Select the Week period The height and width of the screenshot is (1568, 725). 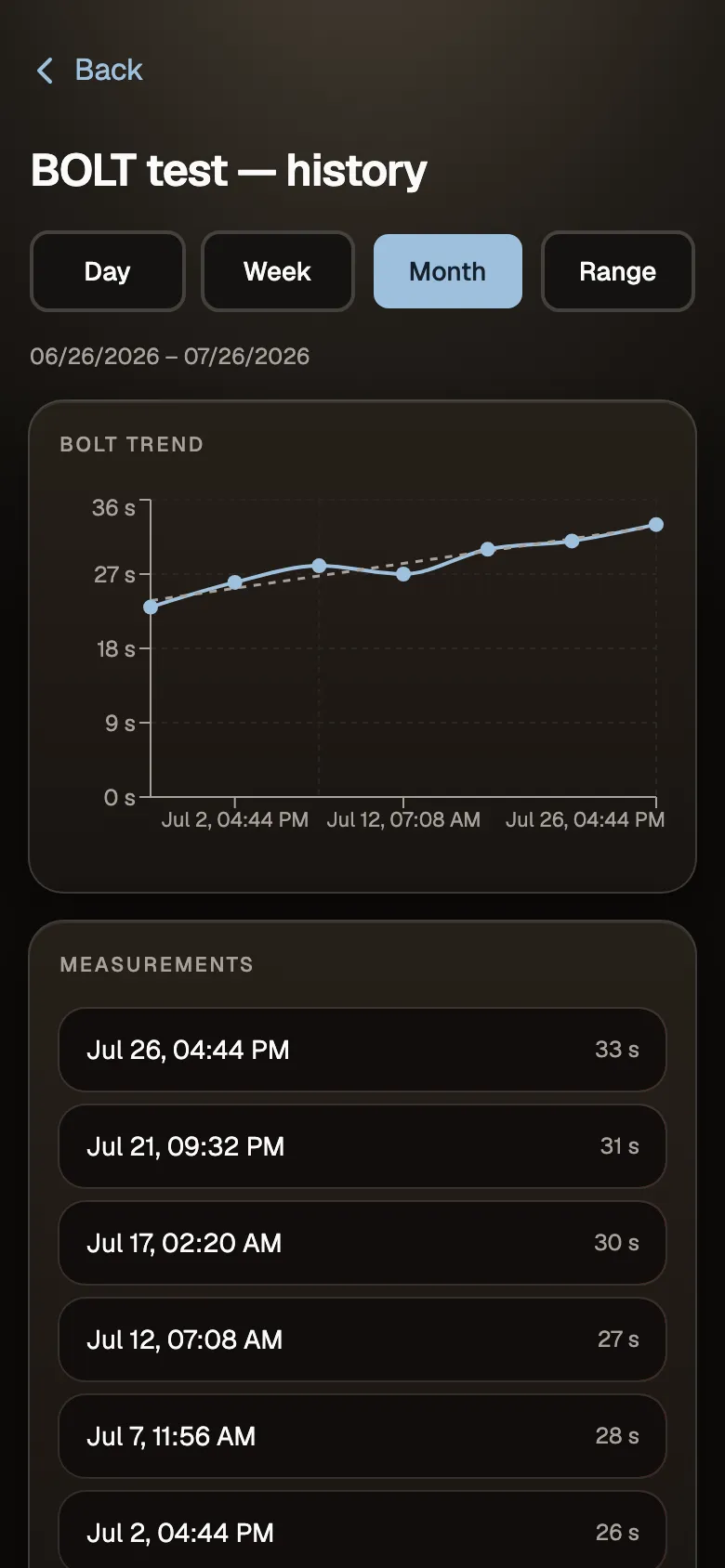pyautogui.click(x=278, y=271)
